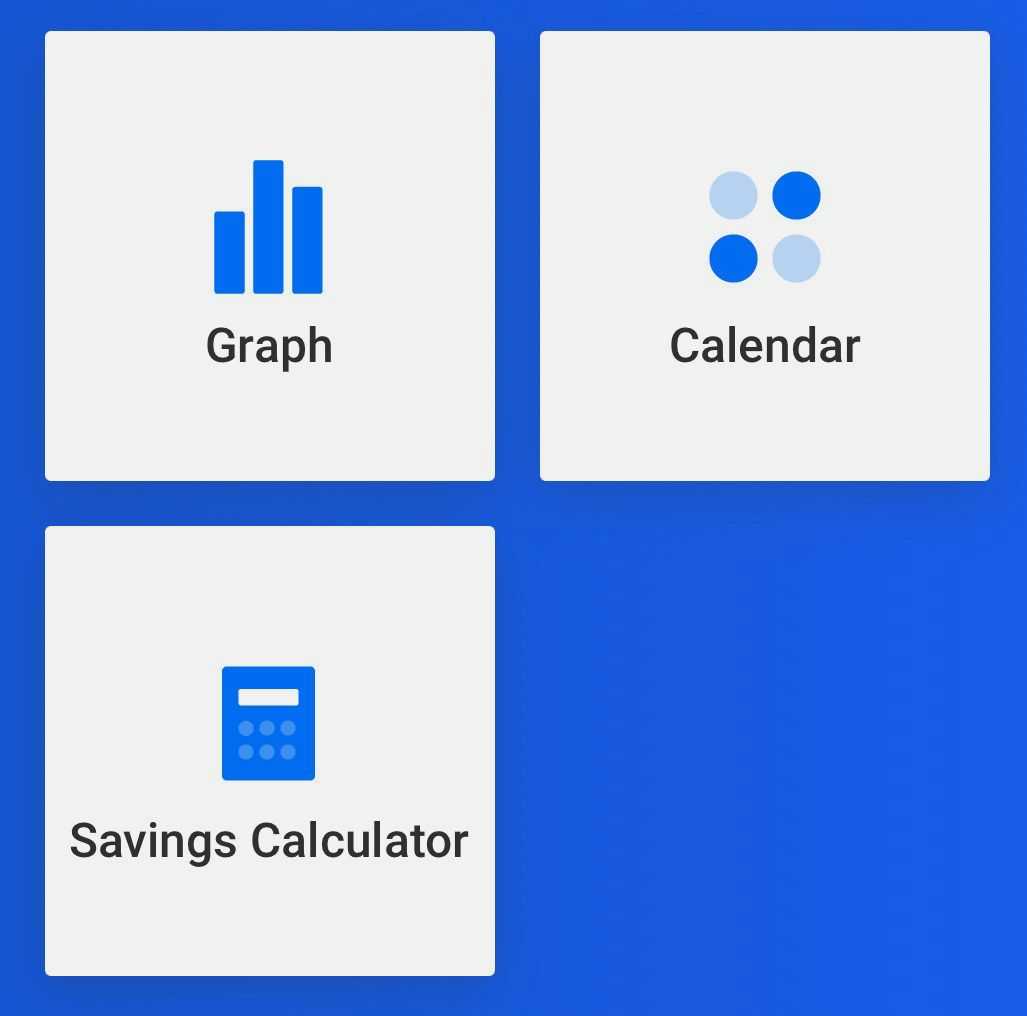This screenshot has width=1027, height=1016.
Task: Launch the Savings Calculator
Action: click(x=269, y=751)
